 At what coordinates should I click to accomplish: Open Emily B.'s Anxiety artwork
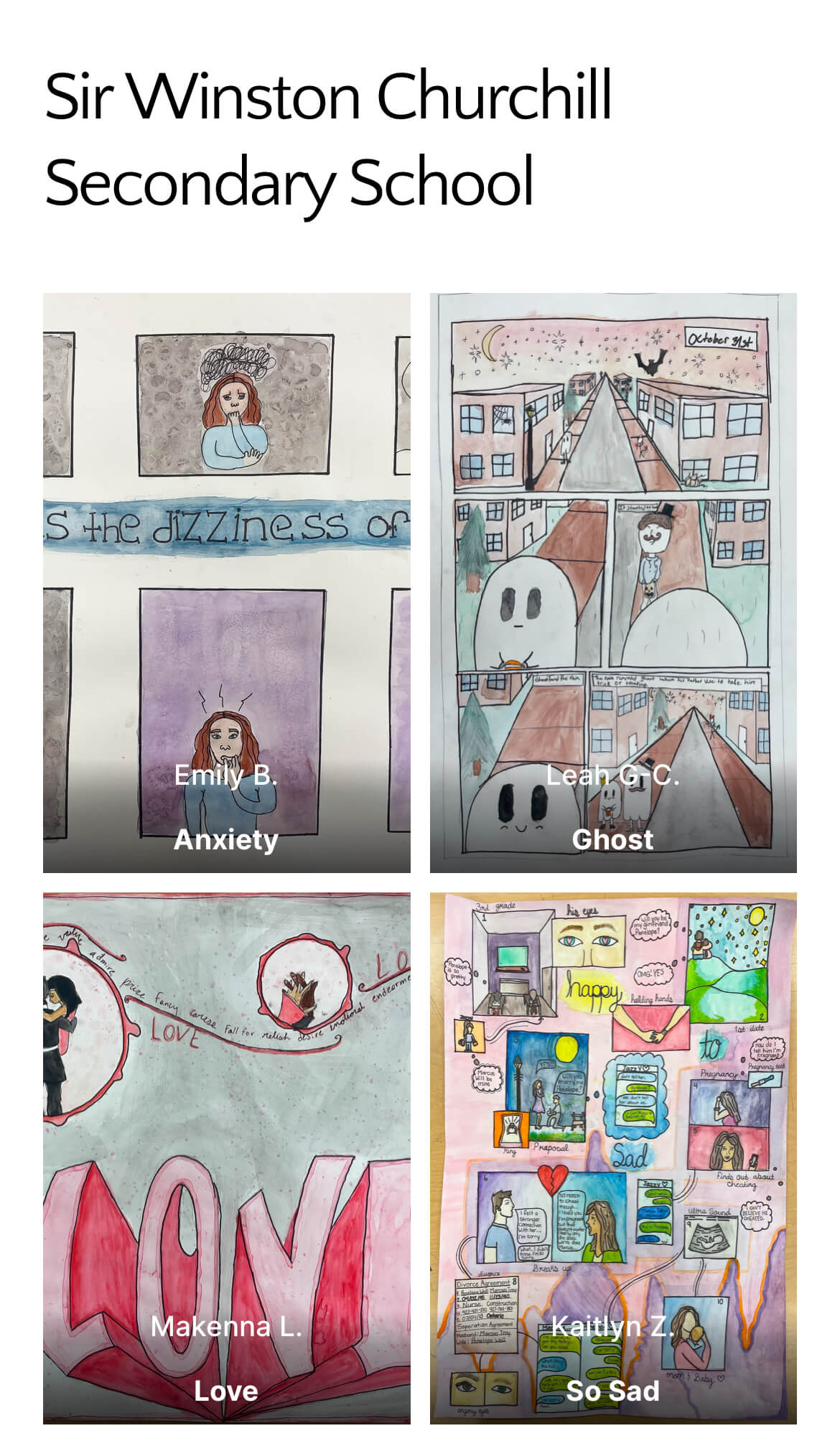[226, 582]
